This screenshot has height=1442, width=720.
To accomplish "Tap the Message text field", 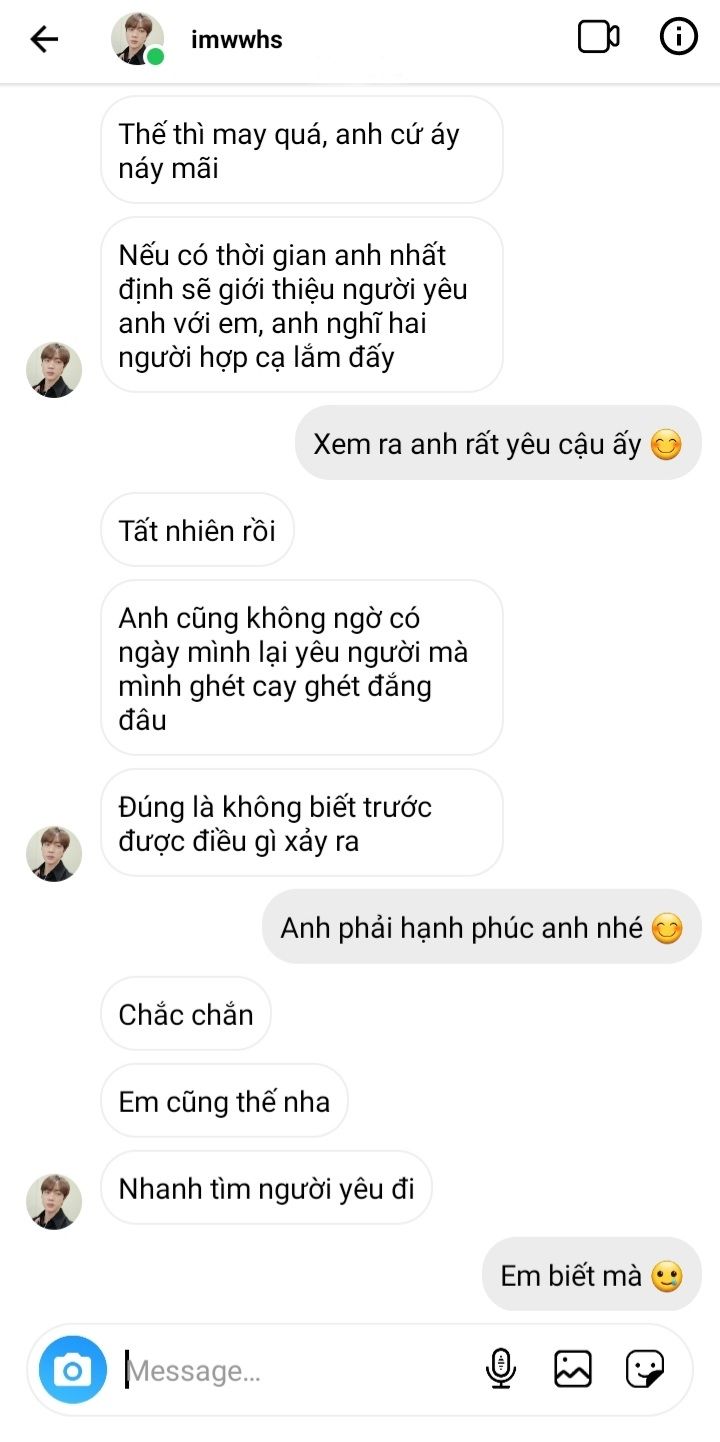I will (x=300, y=1370).
